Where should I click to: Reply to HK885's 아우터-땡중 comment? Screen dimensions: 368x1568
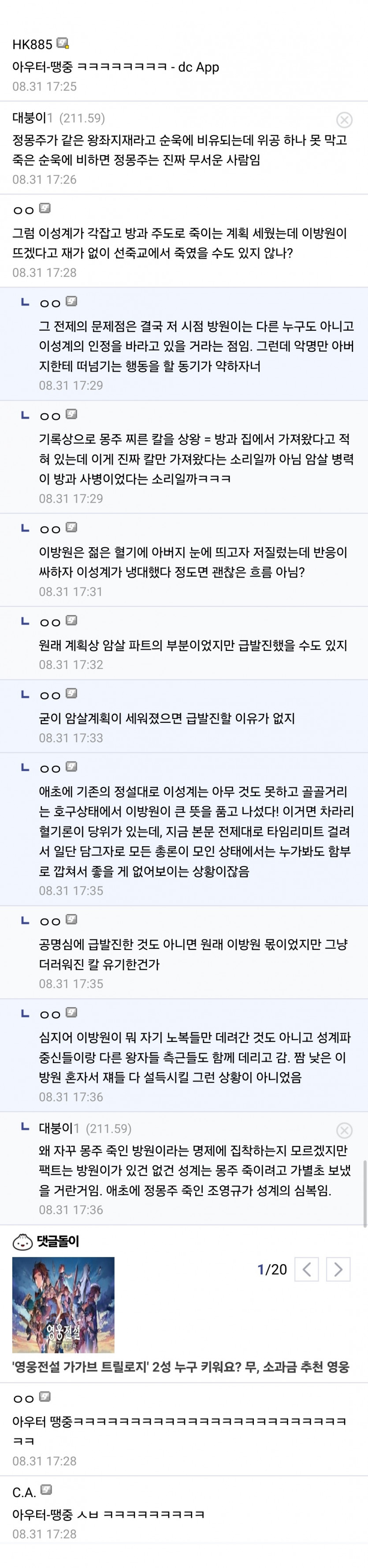pyautogui.click(x=115, y=67)
